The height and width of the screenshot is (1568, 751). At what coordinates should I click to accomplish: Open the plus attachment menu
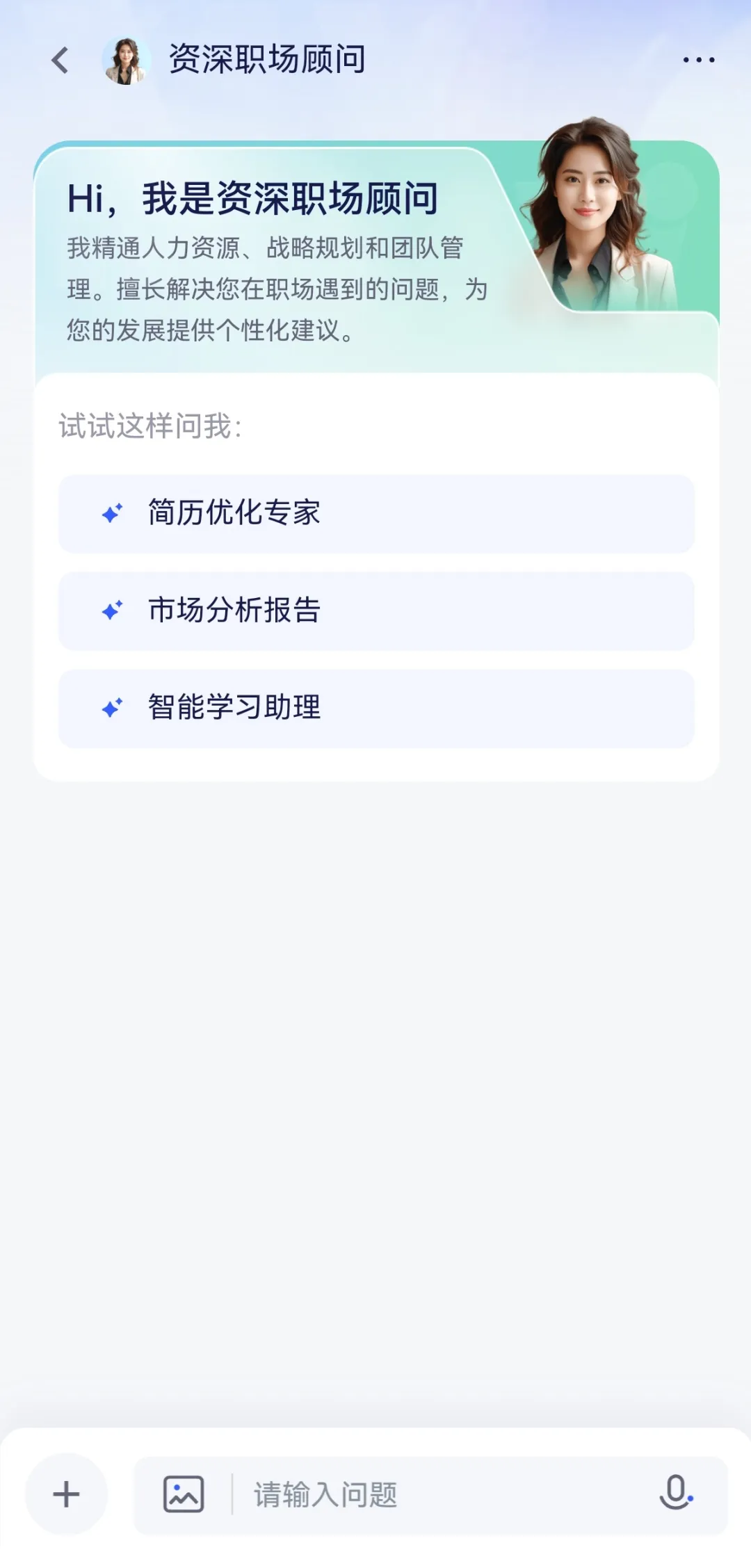click(x=67, y=1494)
